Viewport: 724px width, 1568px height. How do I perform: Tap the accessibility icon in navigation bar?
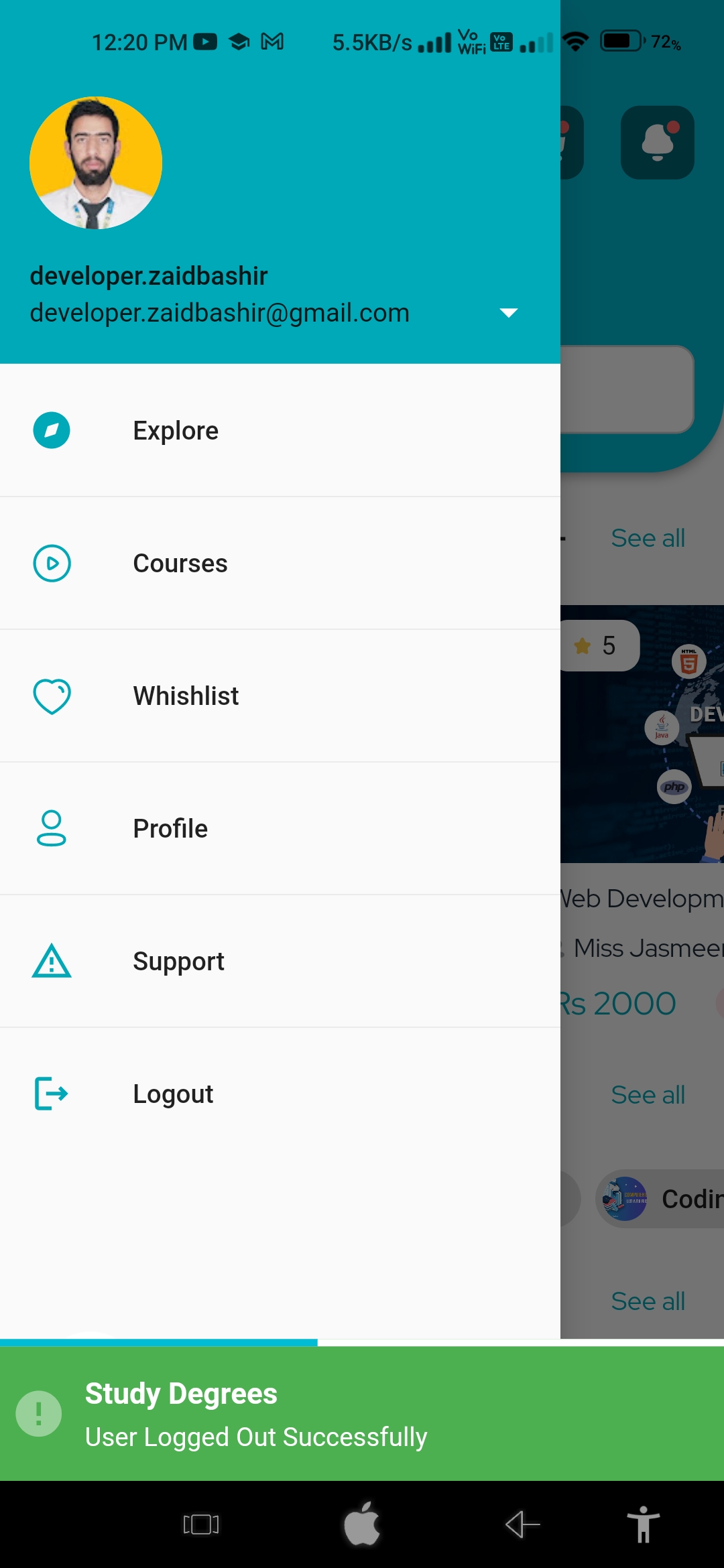tap(644, 1524)
